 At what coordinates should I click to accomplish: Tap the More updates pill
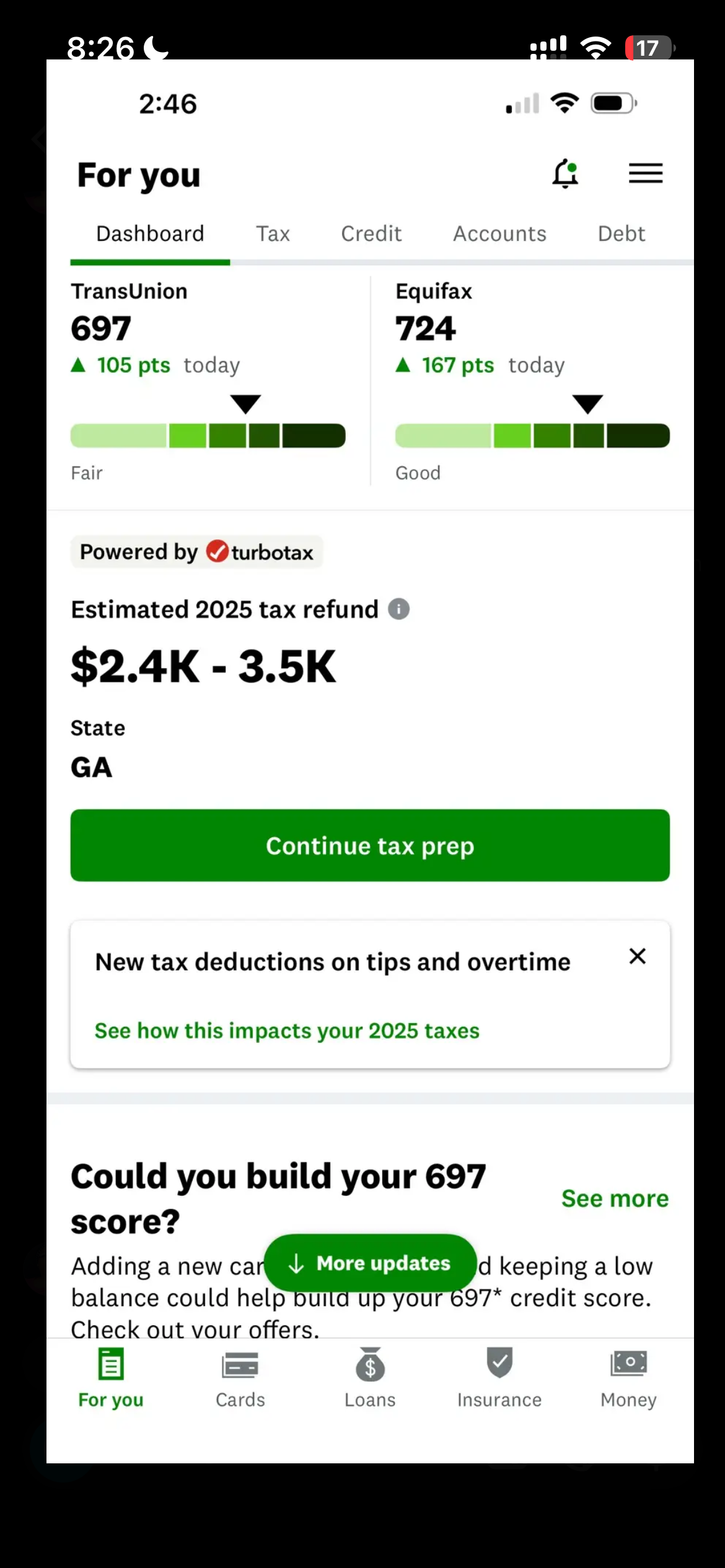pyautogui.click(x=370, y=1263)
